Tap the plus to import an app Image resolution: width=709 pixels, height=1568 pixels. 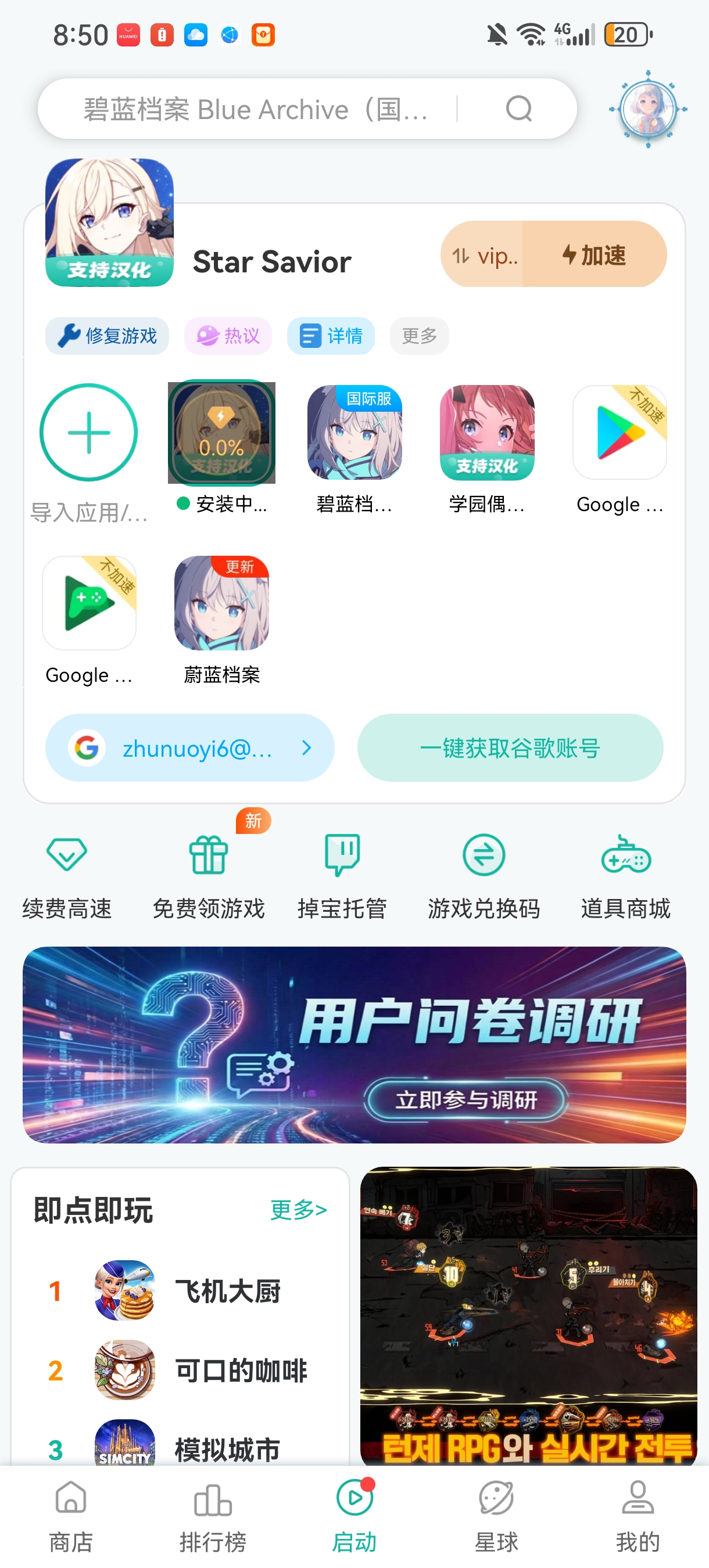[x=89, y=433]
